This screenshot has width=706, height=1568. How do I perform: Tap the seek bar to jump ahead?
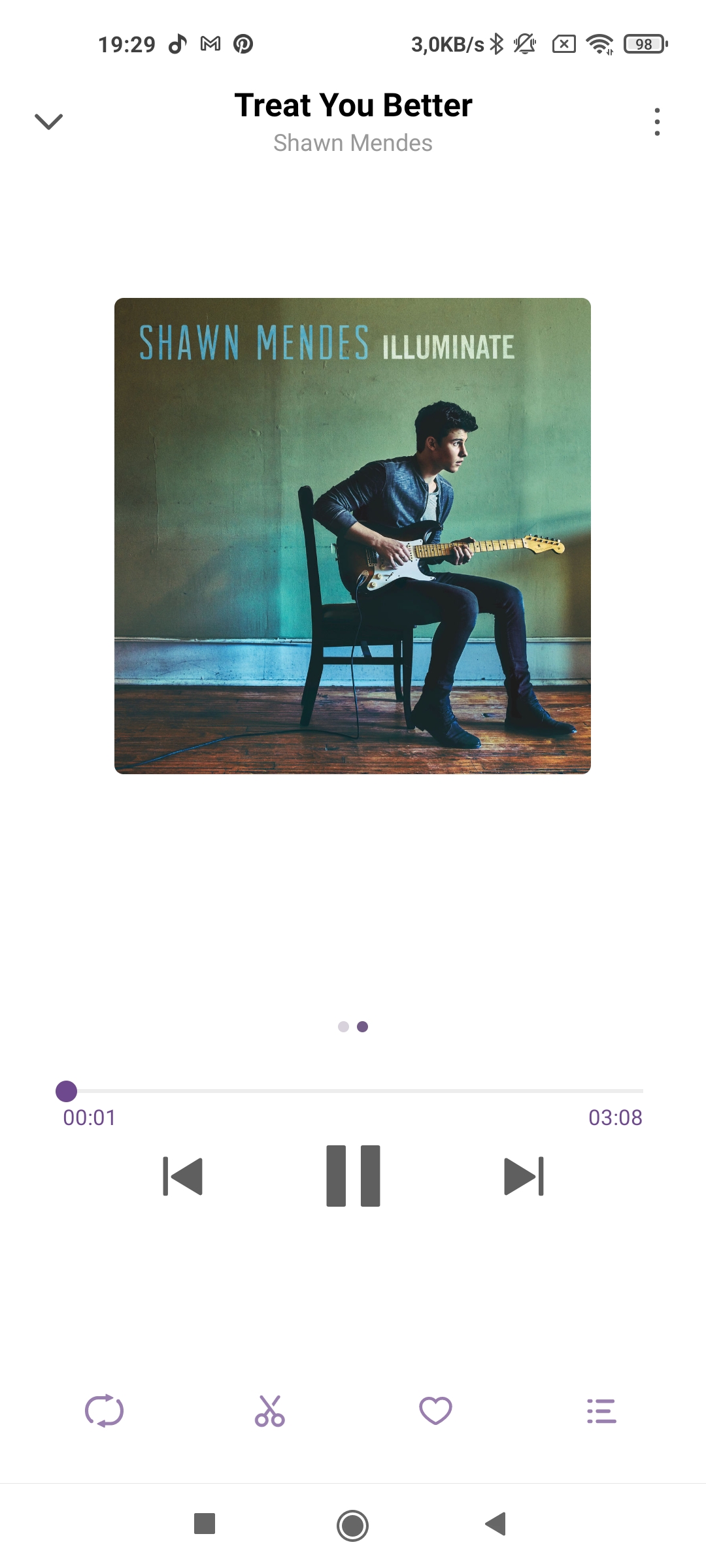(x=353, y=1091)
